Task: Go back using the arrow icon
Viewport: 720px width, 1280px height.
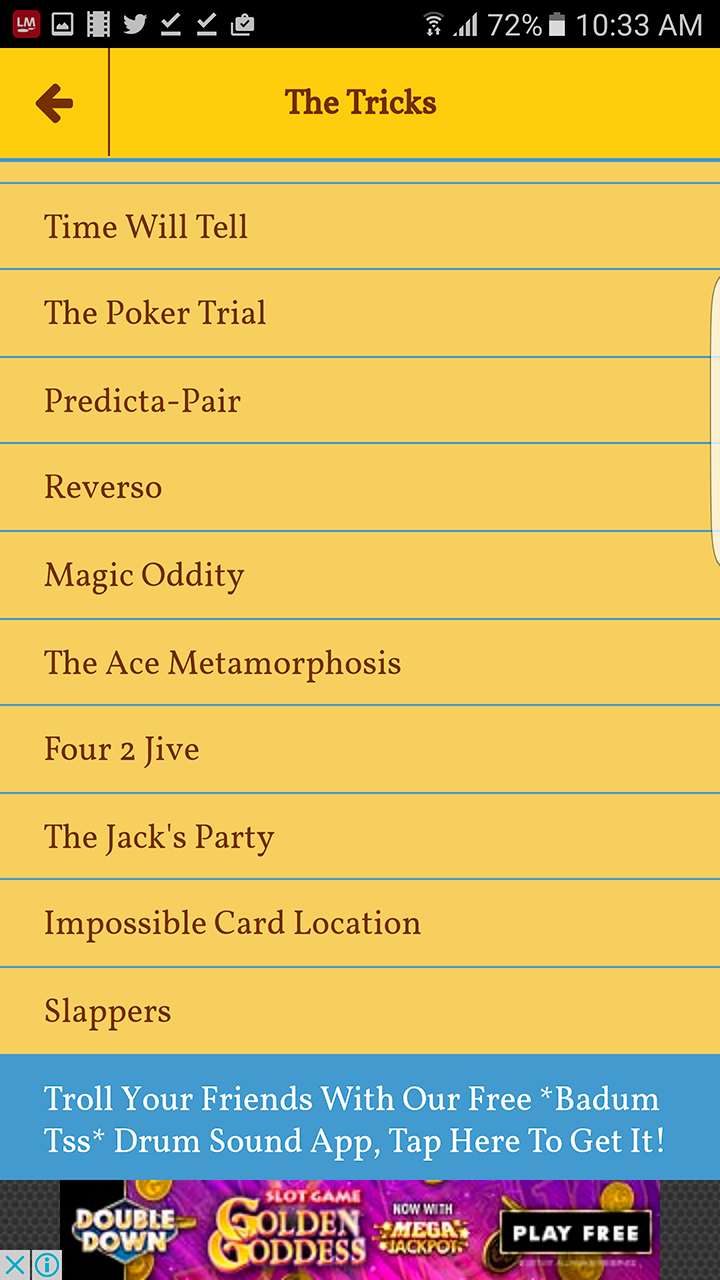Action: (x=54, y=103)
